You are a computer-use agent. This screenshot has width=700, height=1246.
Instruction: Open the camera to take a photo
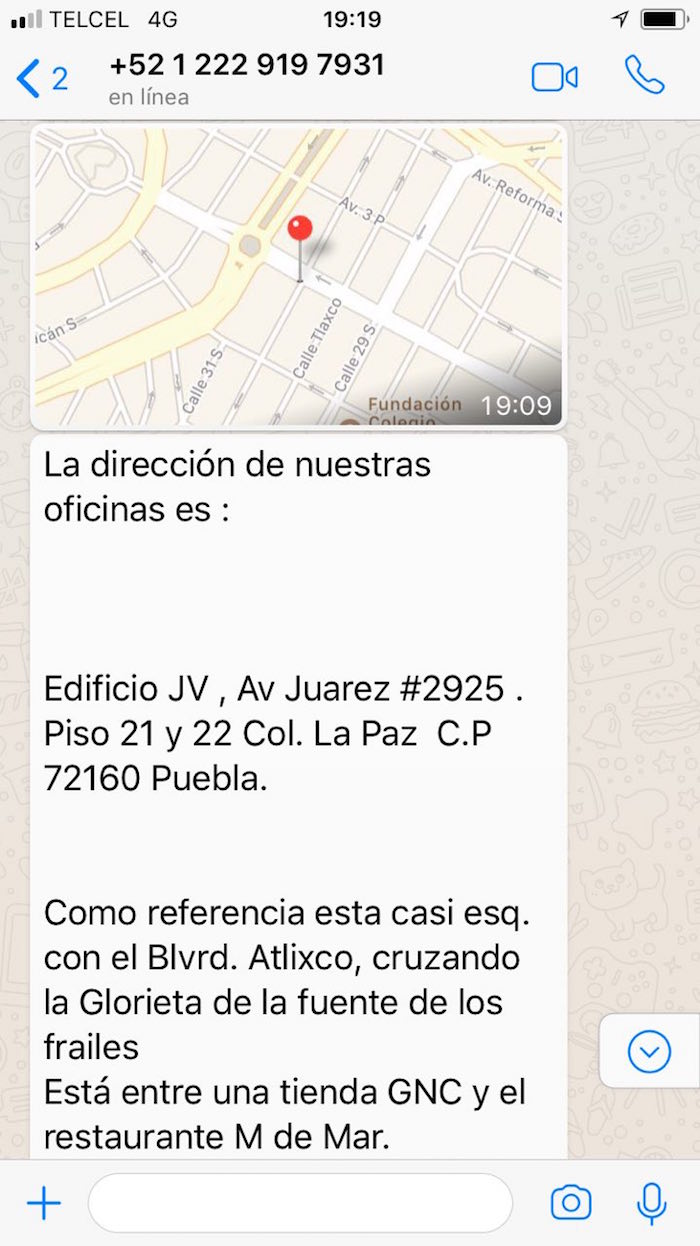coord(571,1203)
